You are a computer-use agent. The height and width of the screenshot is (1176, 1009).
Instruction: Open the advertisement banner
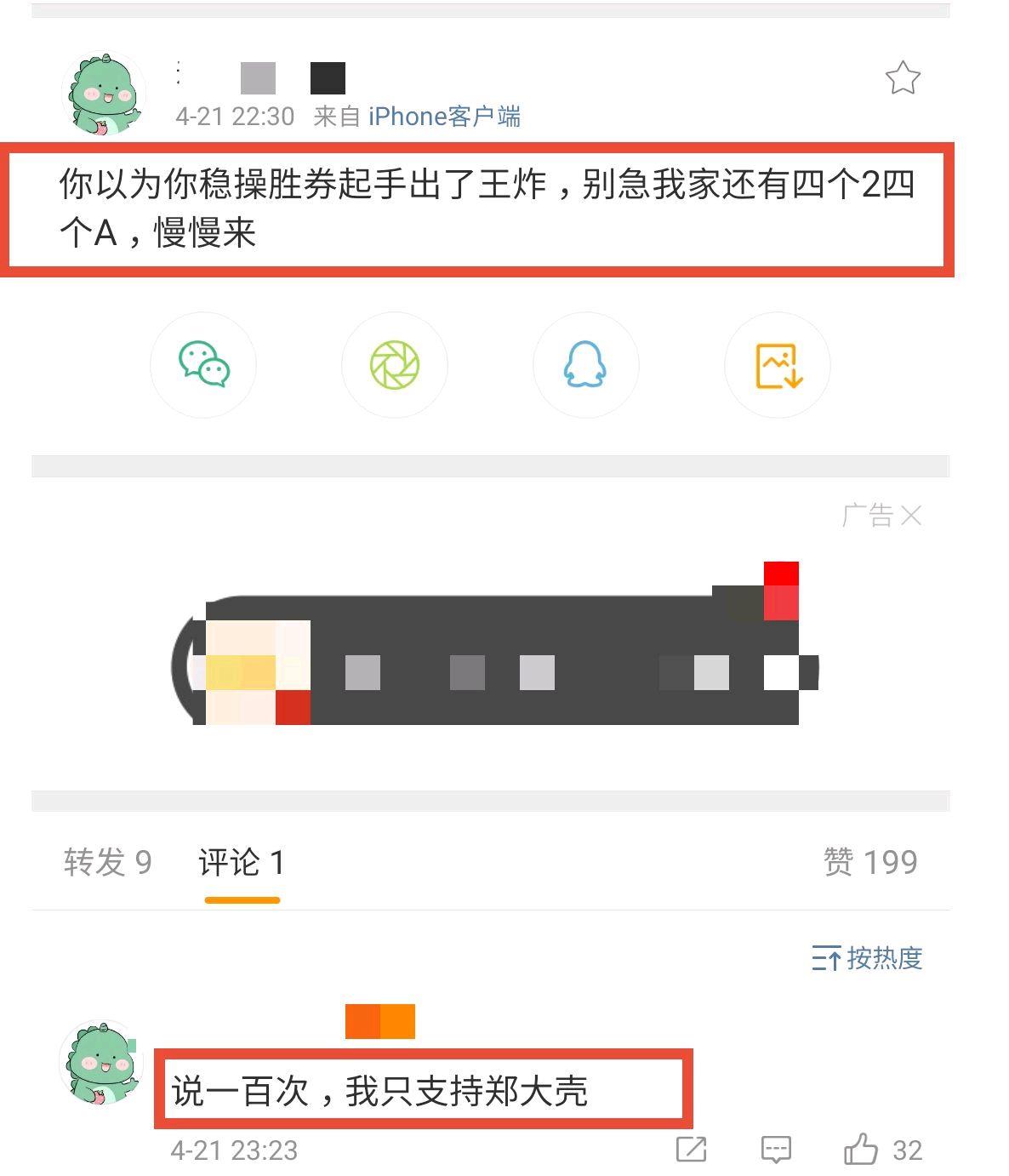coord(493,659)
